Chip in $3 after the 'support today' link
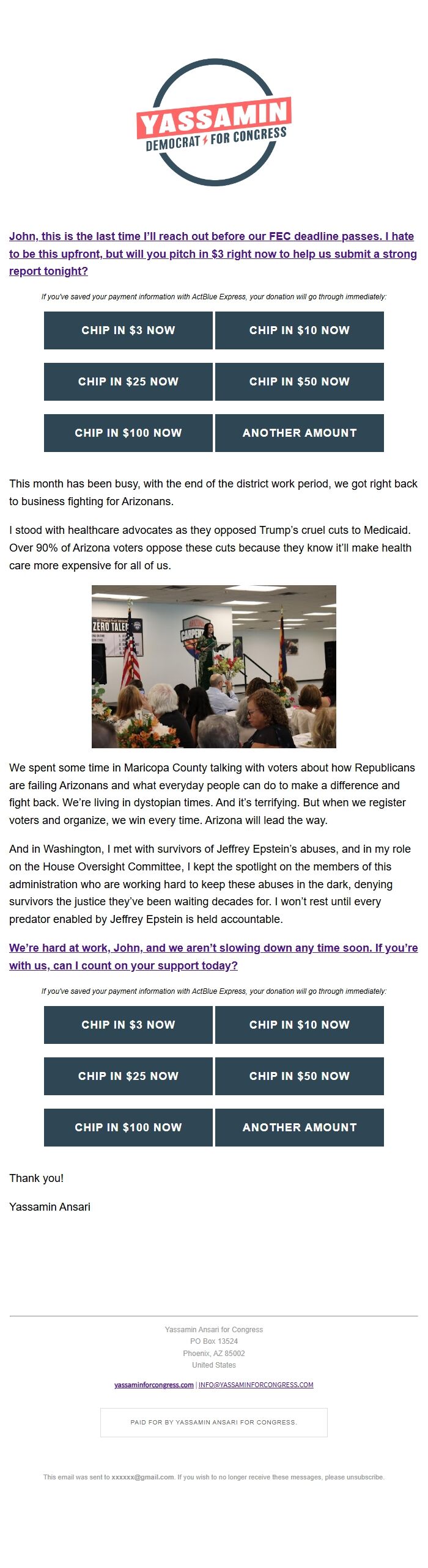The height and width of the screenshot is (1568, 428). [x=128, y=1025]
